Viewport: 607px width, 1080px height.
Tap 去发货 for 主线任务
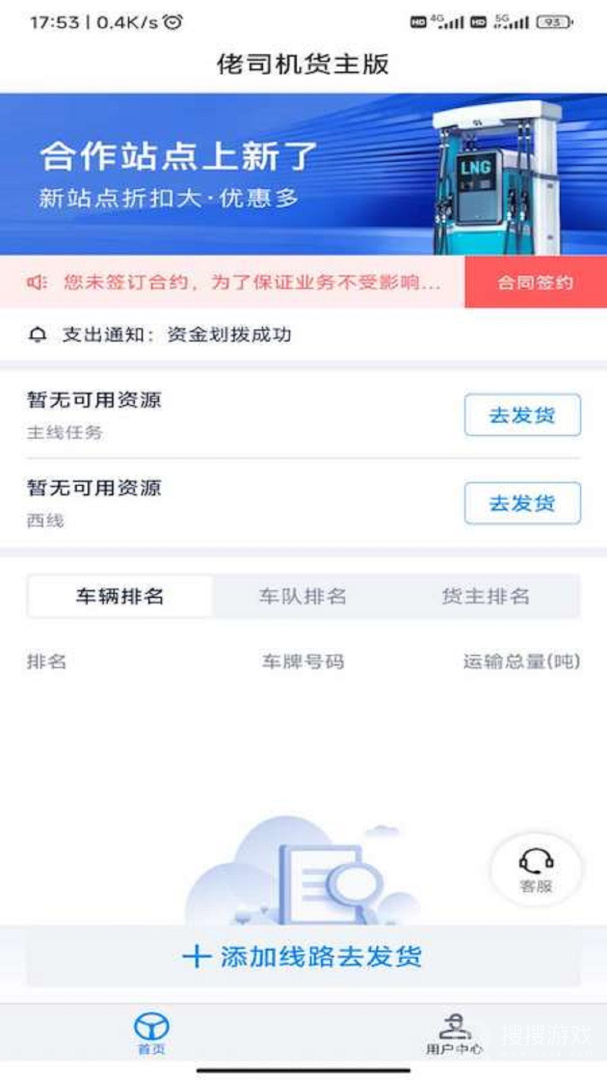point(522,415)
